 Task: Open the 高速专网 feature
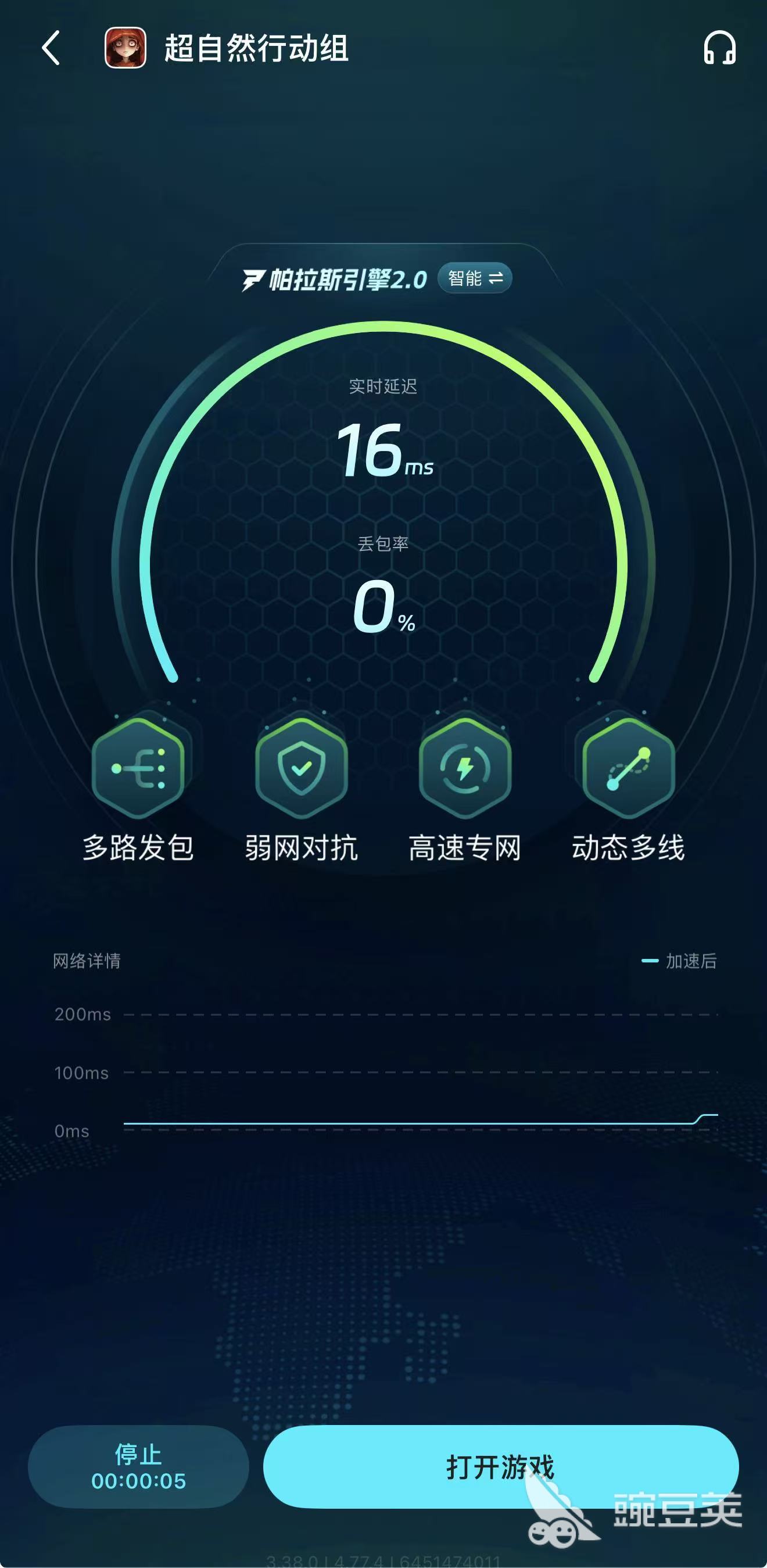pos(465,768)
